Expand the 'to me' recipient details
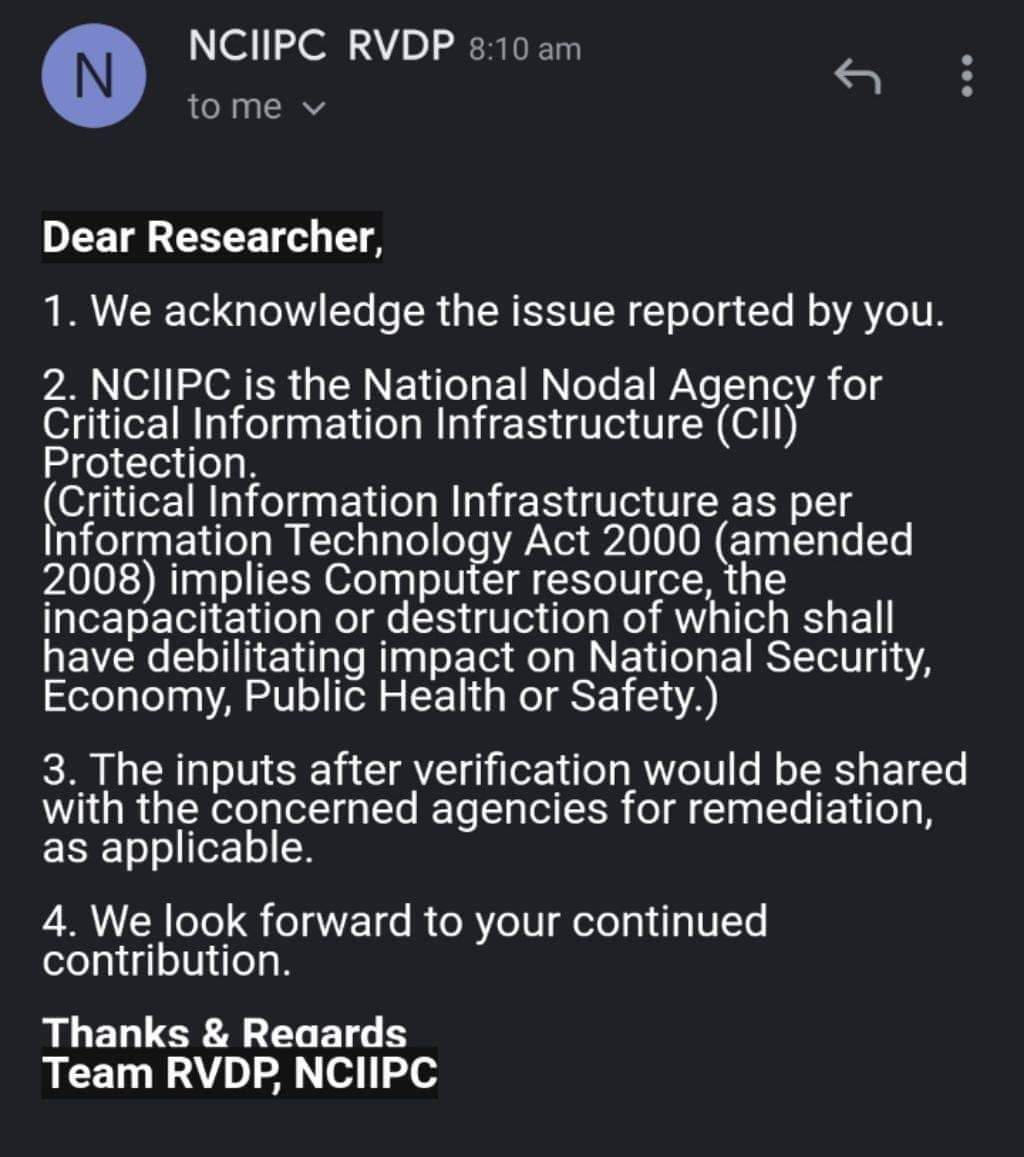The height and width of the screenshot is (1157, 1024). click(313, 107)
